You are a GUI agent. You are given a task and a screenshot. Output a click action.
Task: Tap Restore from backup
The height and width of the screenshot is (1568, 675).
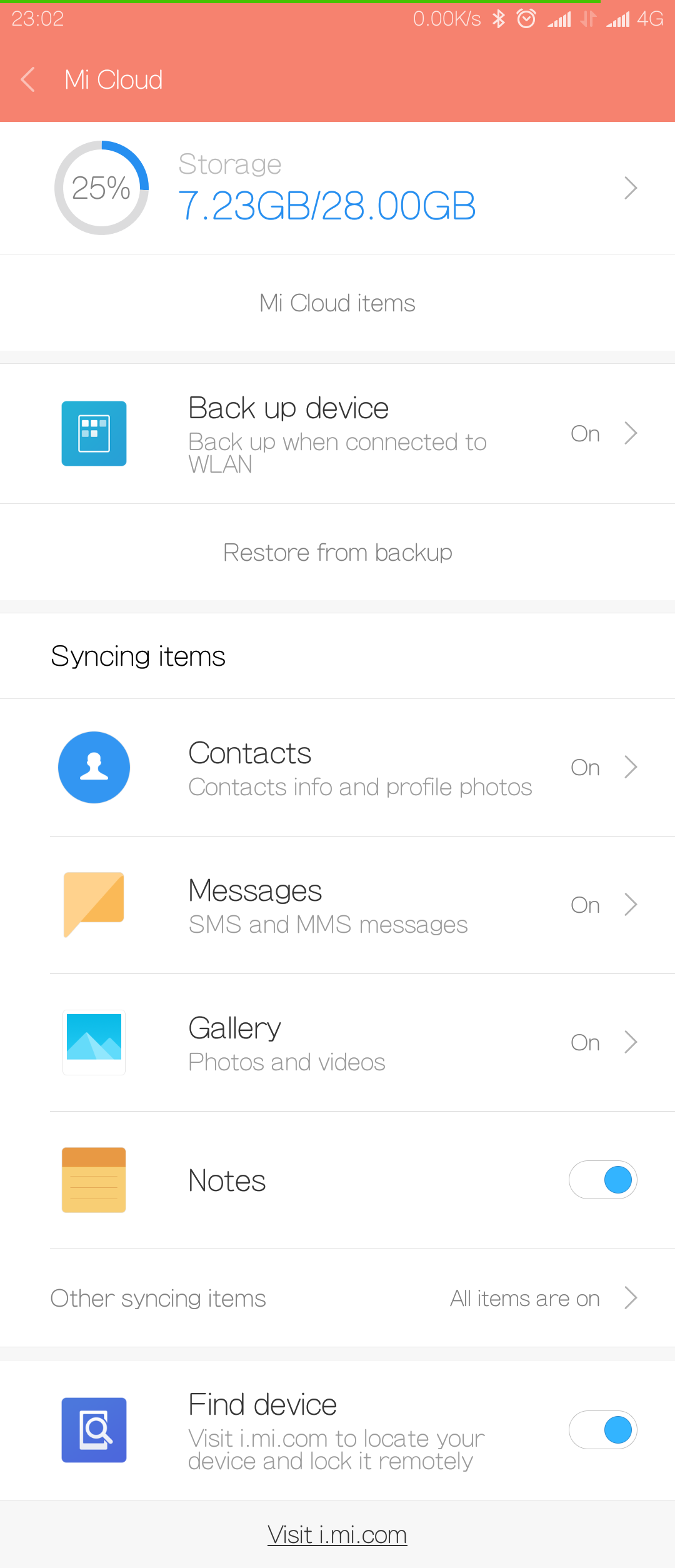click(x=337, y=553)
